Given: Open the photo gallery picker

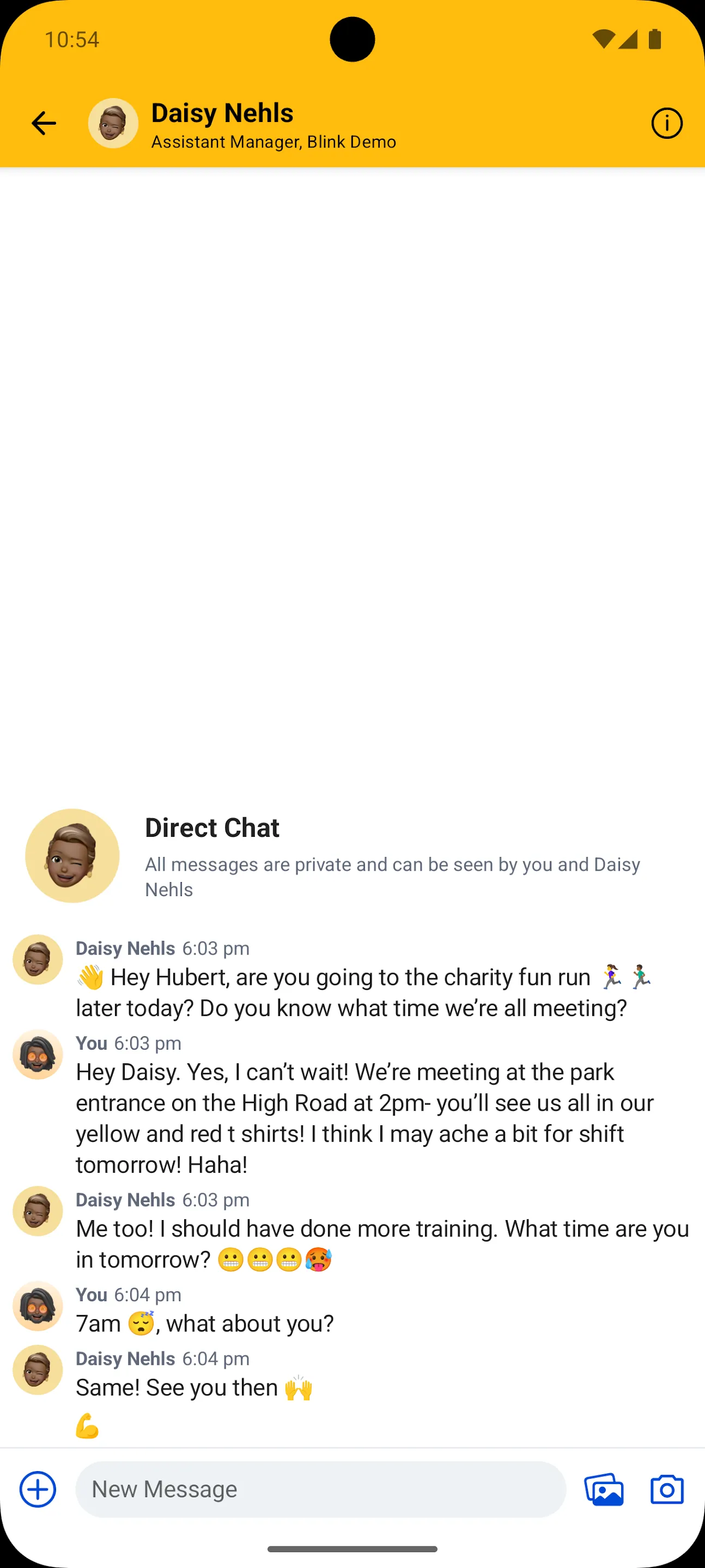Looking at the screenshot, I should pyautogui.click(x=604, y=1490).
